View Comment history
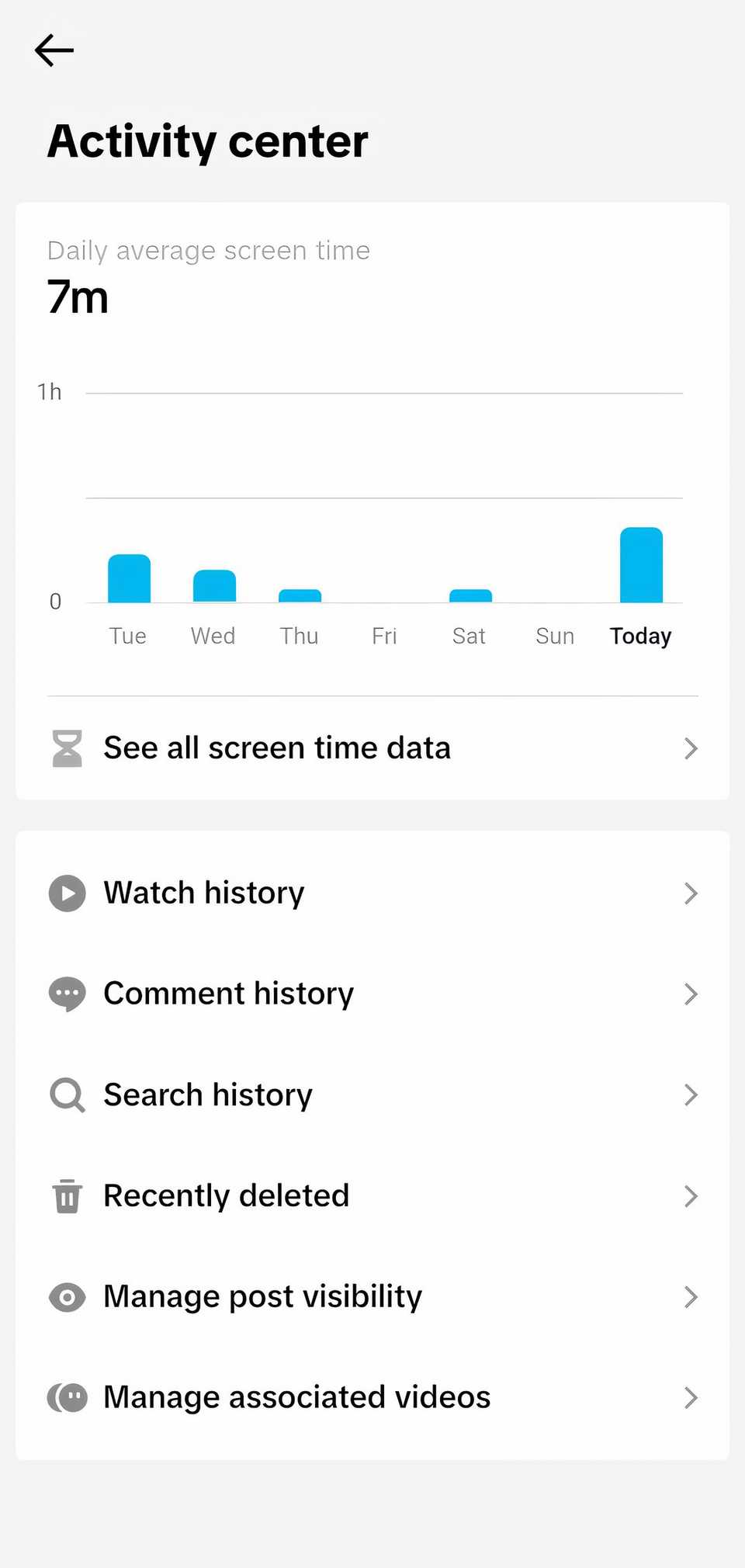 tap(372, 994)
